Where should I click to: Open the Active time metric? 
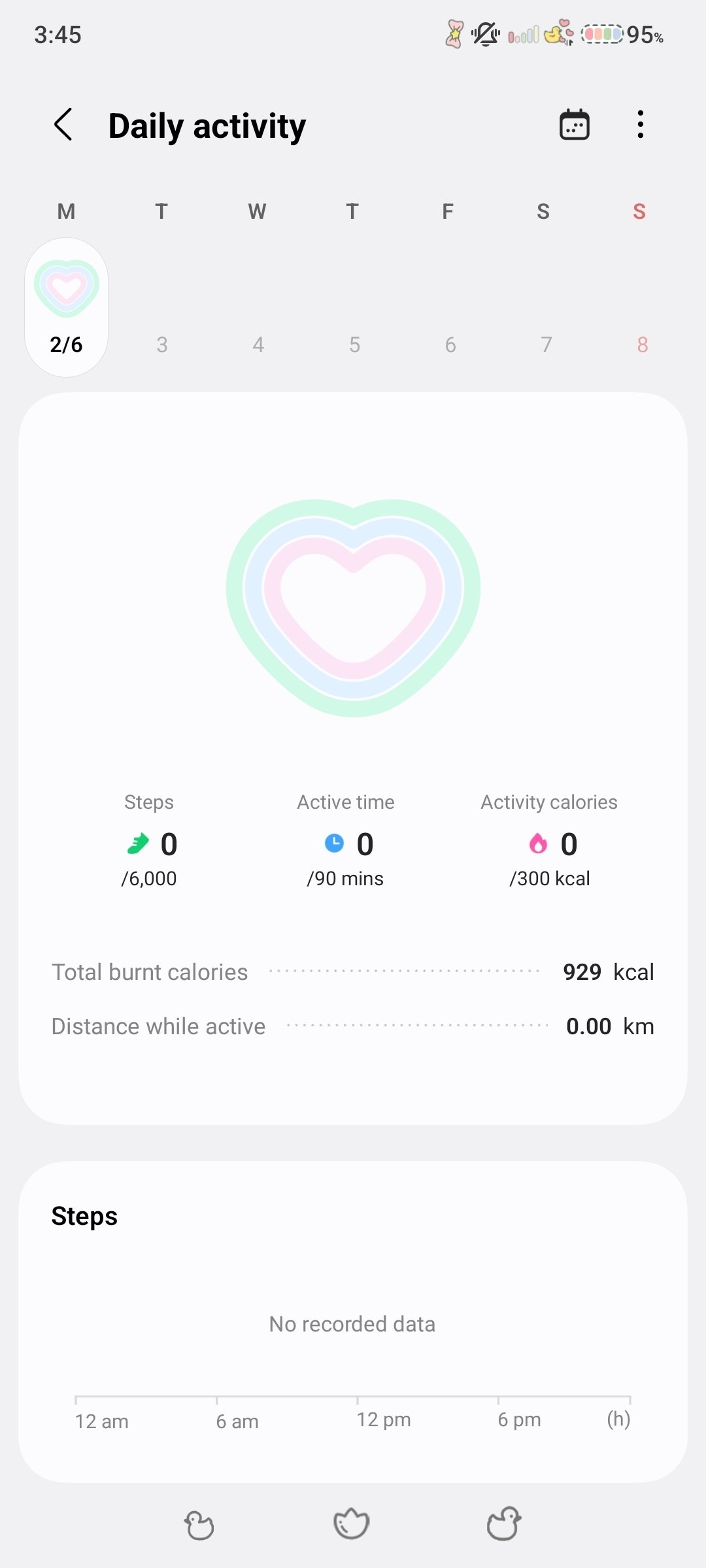click(x=346, y=840)
